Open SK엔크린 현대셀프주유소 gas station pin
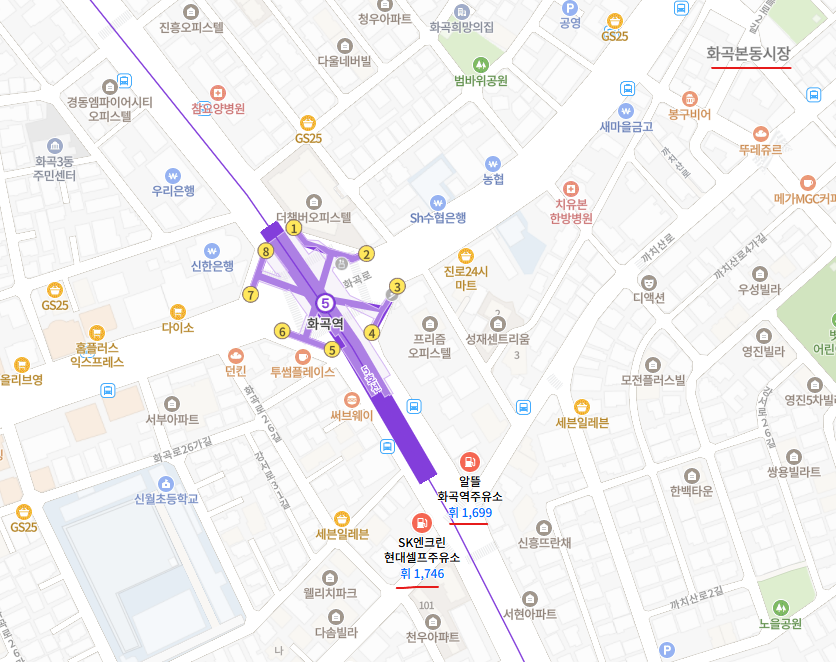Image resolution: width=836 pixels, height=662 pixels. [422, 522]
